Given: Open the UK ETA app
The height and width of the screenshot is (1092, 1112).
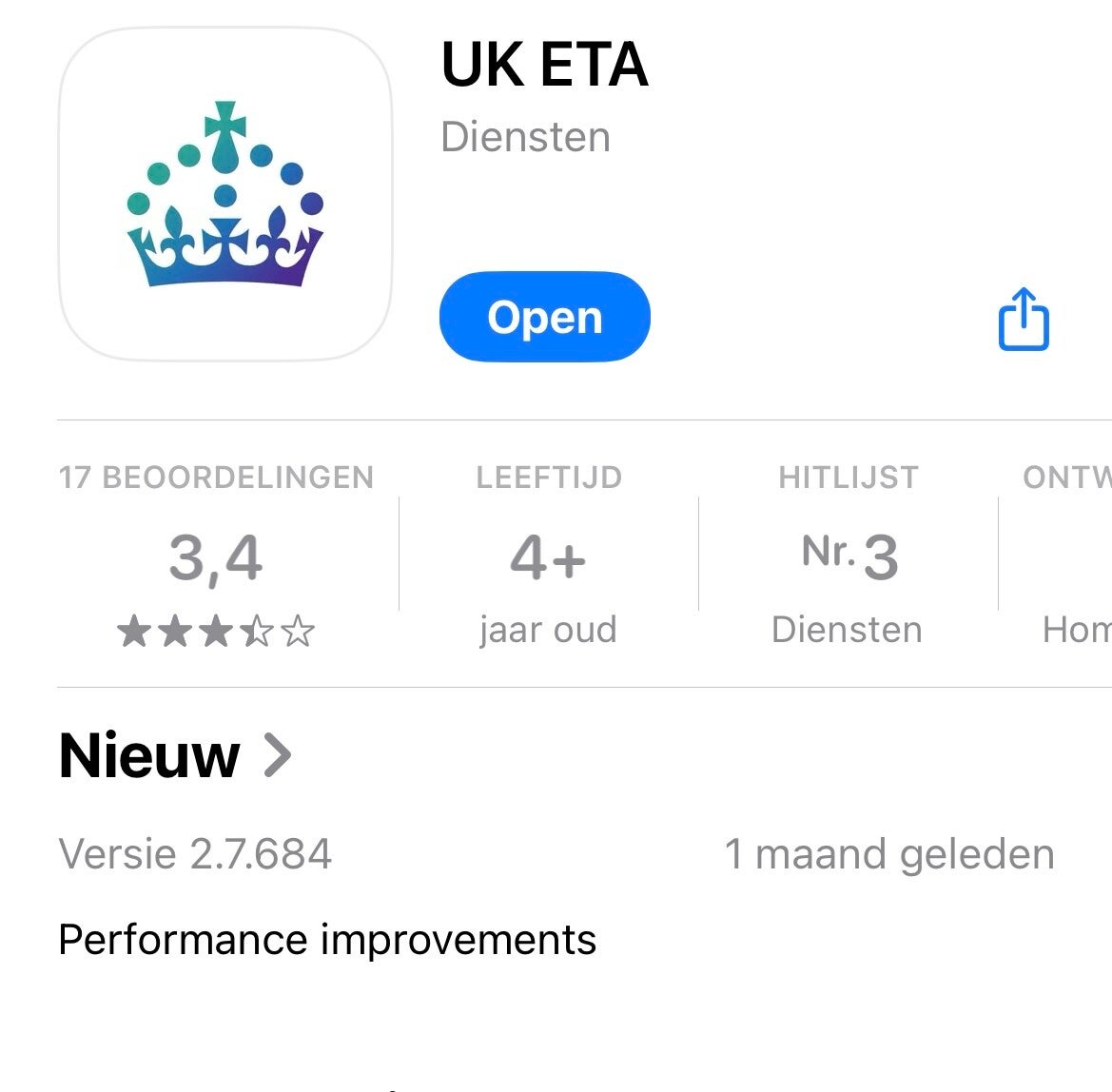Looking at the screenshot, I should coord(544,318).
